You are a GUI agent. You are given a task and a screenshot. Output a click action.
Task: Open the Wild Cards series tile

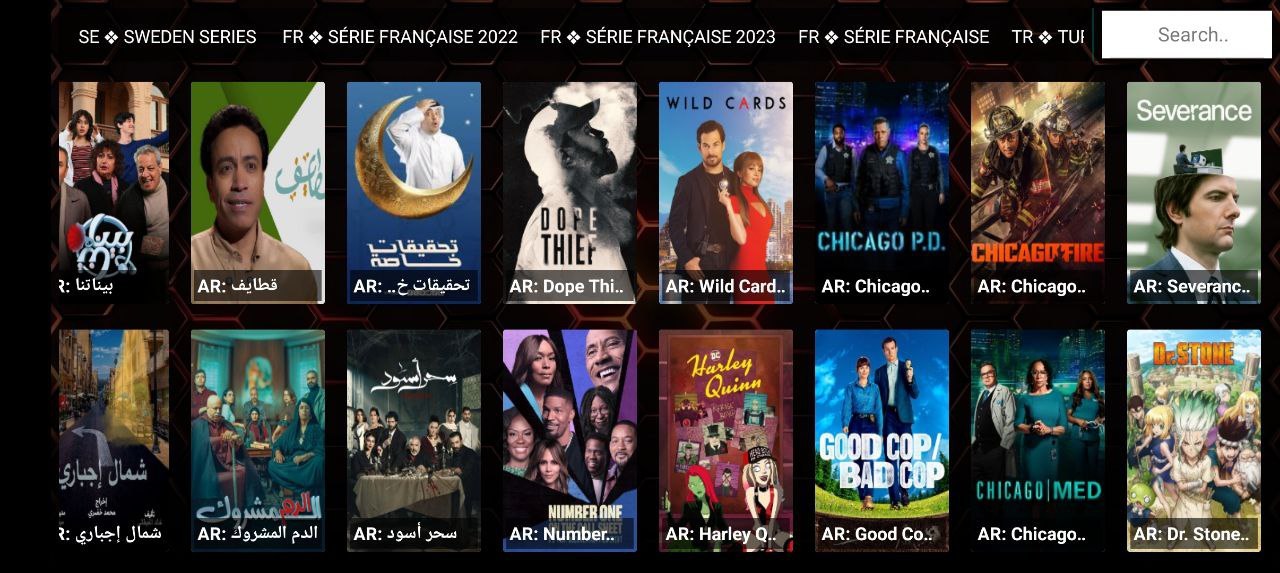pos(726,192)
